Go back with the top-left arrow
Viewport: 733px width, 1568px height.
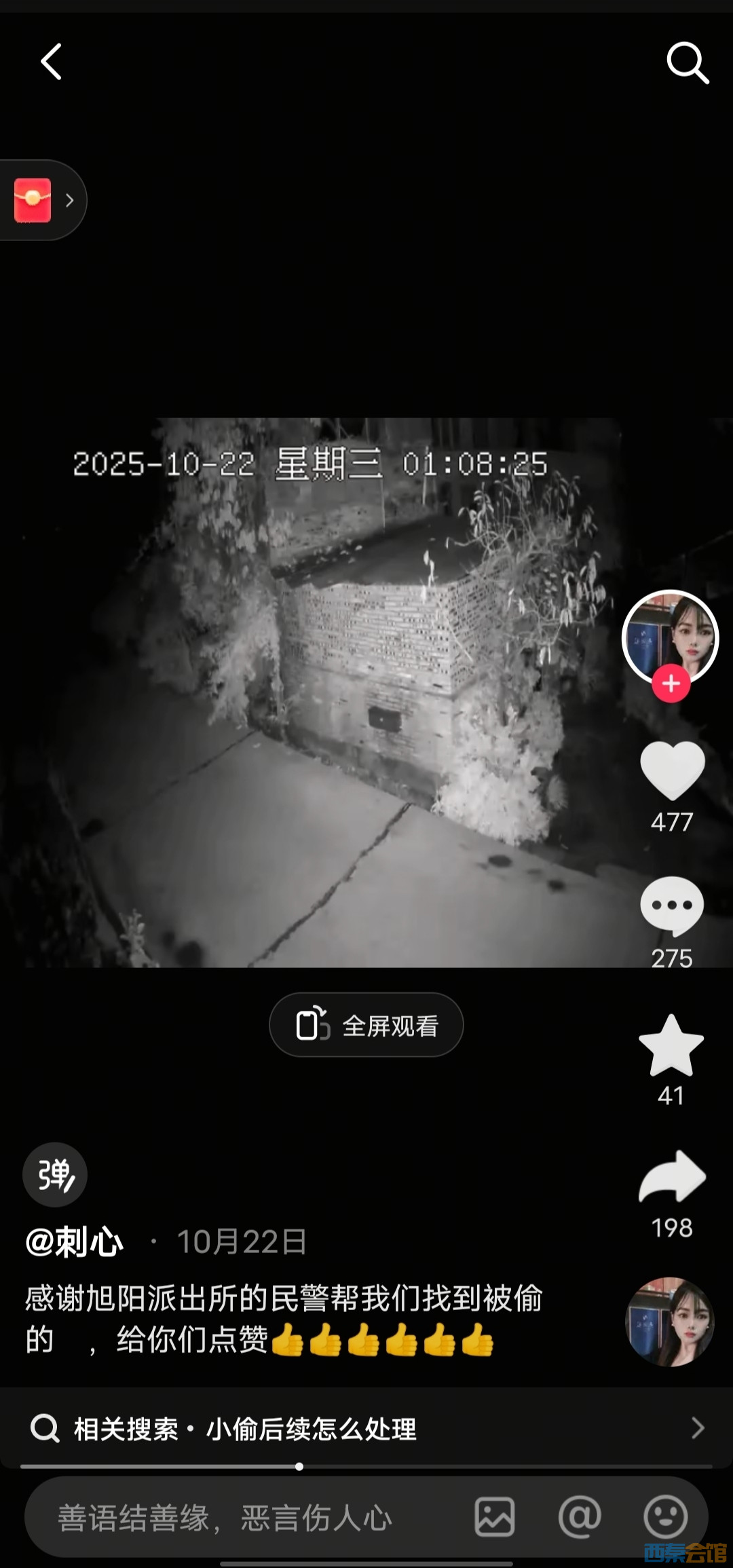pyautogui.click(x=52, y=62)
